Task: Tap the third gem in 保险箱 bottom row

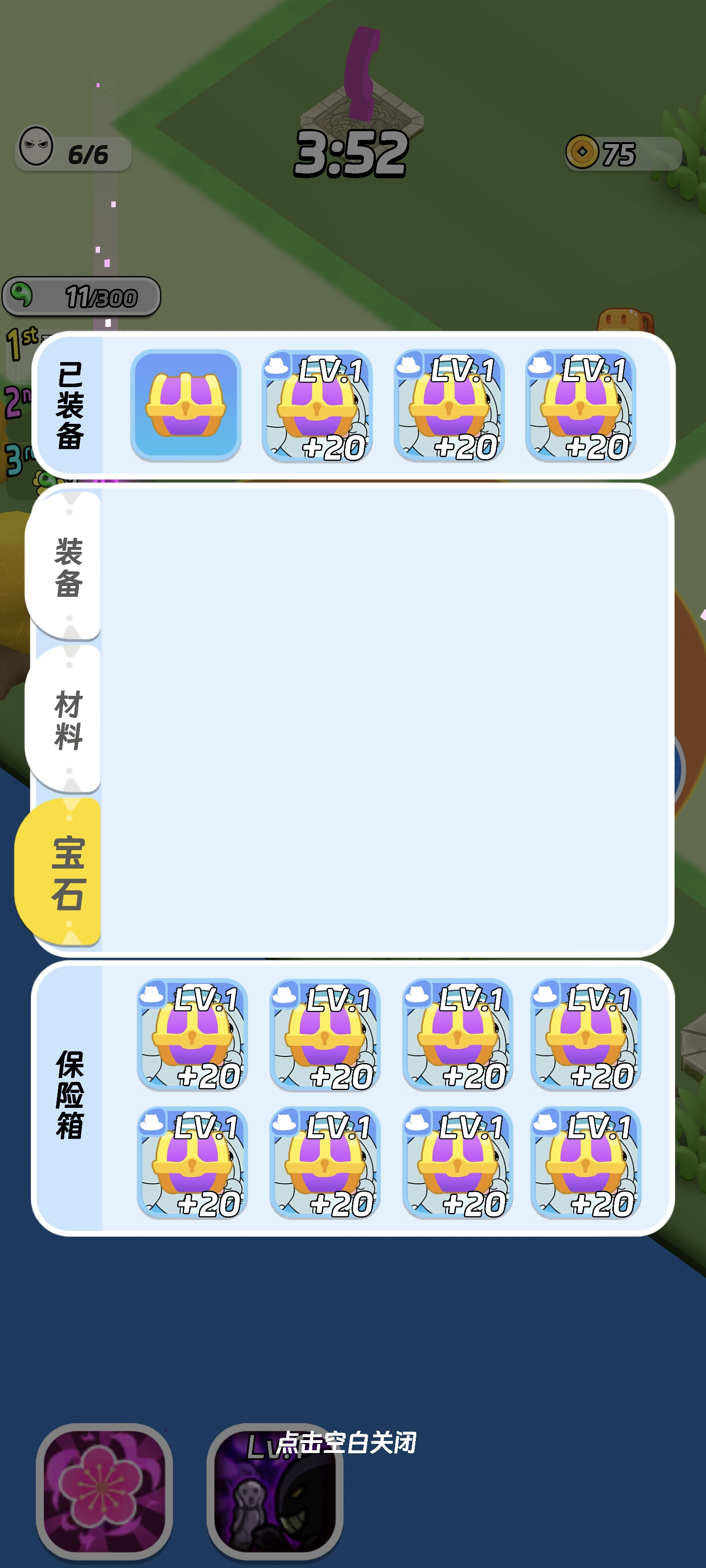Action: pos(457,1162)
